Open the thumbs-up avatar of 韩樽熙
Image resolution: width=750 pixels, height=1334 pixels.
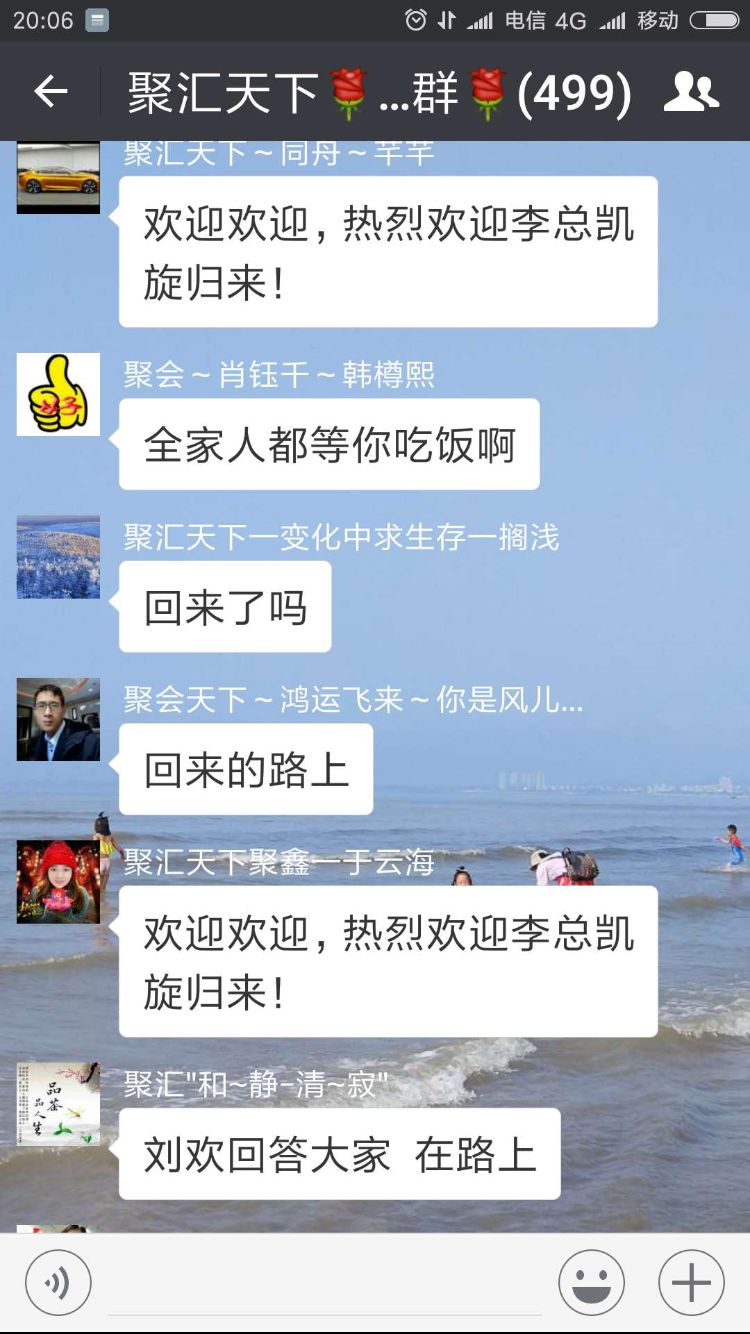coord(58,394)
